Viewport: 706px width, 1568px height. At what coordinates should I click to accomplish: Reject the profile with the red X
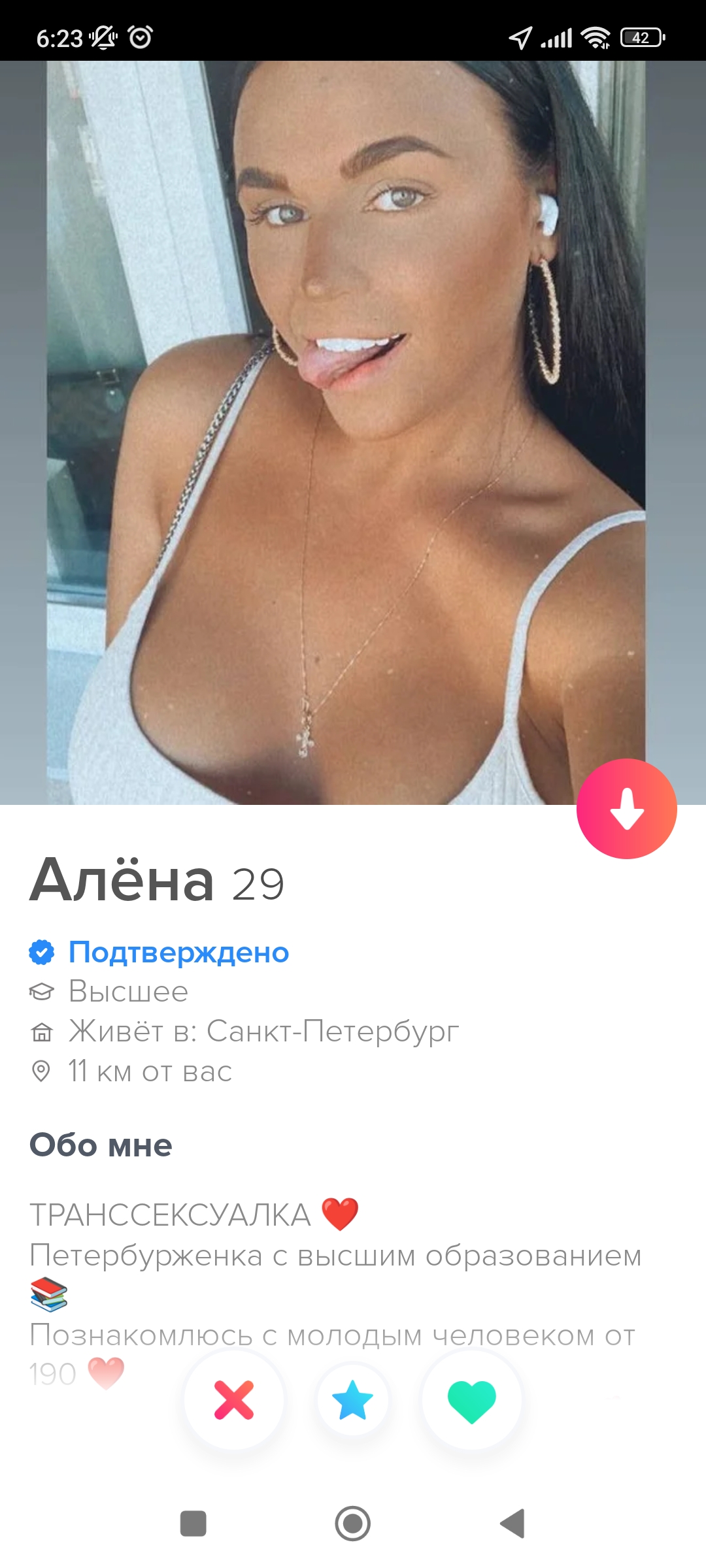point(234,1399)
